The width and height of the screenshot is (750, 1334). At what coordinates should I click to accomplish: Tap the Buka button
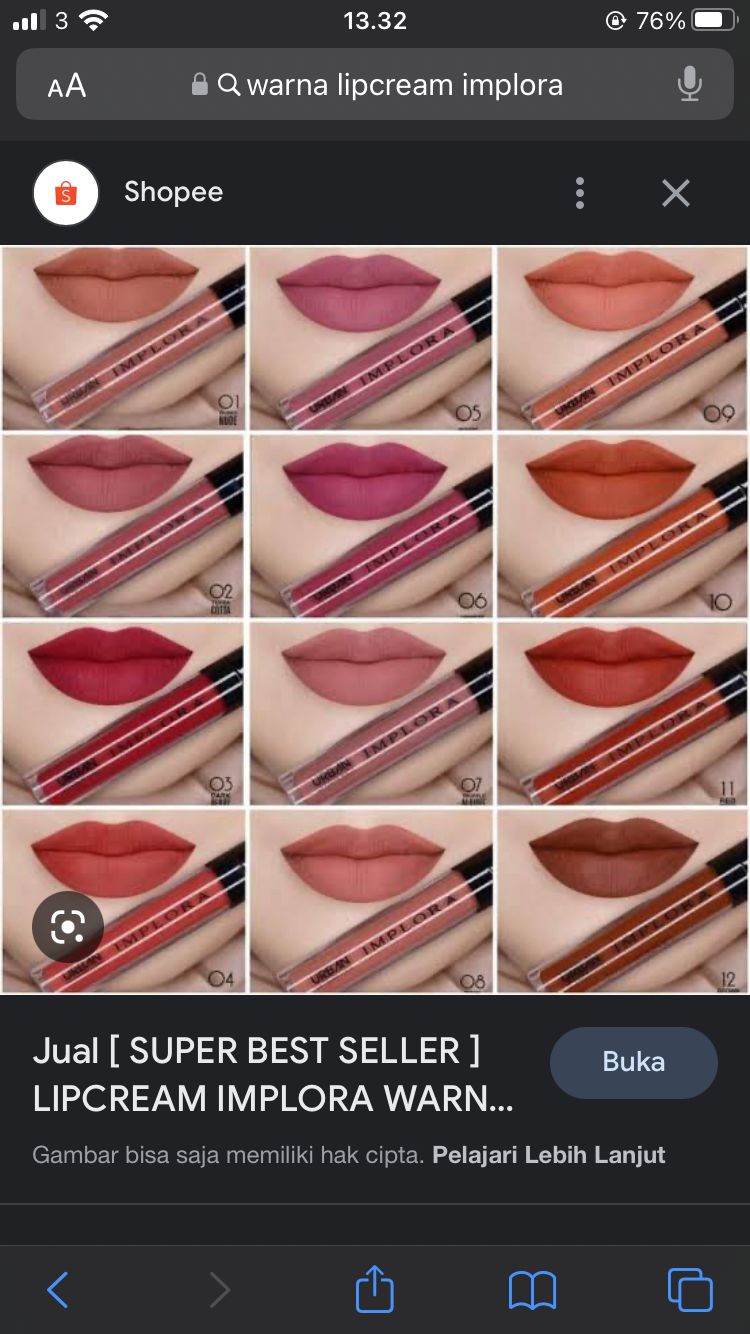coord(634,1062)
